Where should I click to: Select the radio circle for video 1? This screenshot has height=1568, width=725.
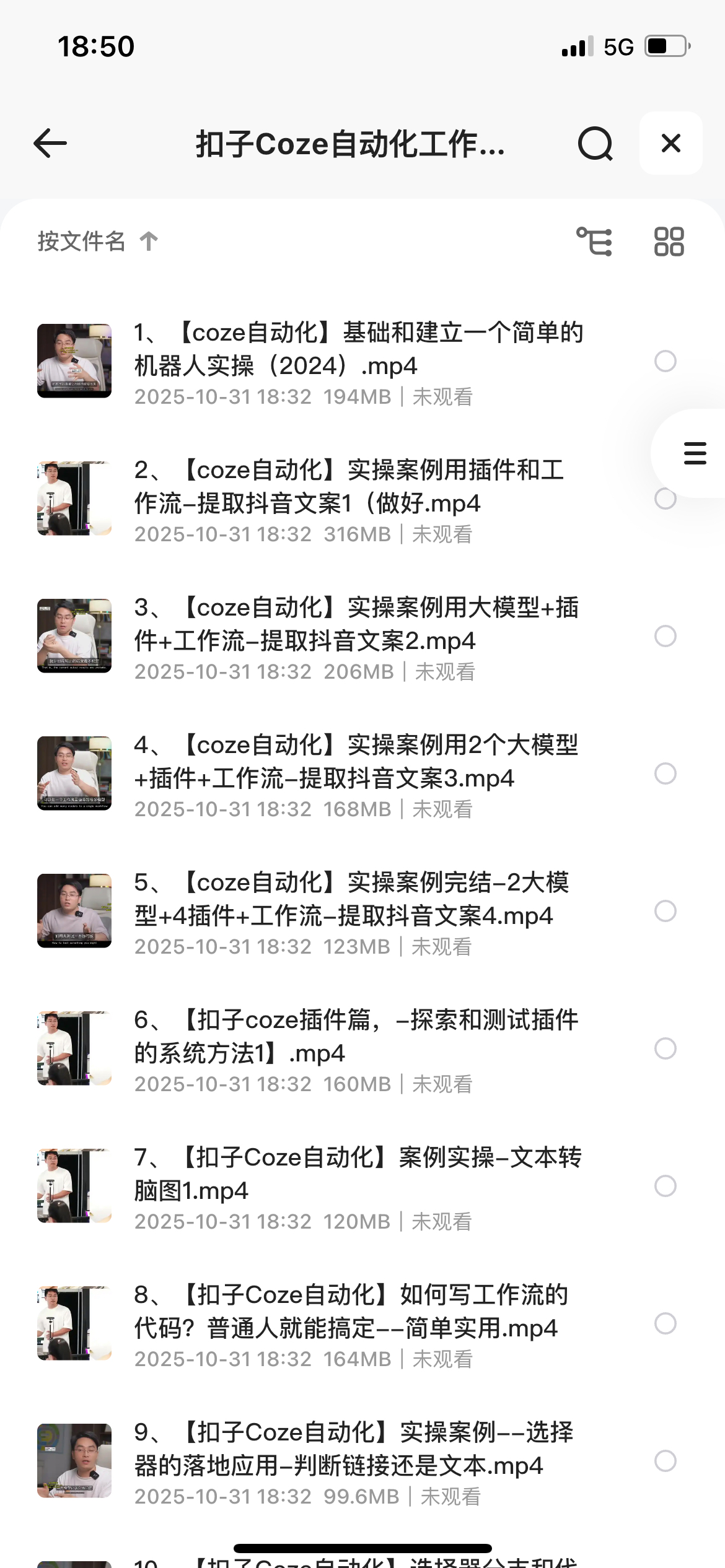point(665,361)
